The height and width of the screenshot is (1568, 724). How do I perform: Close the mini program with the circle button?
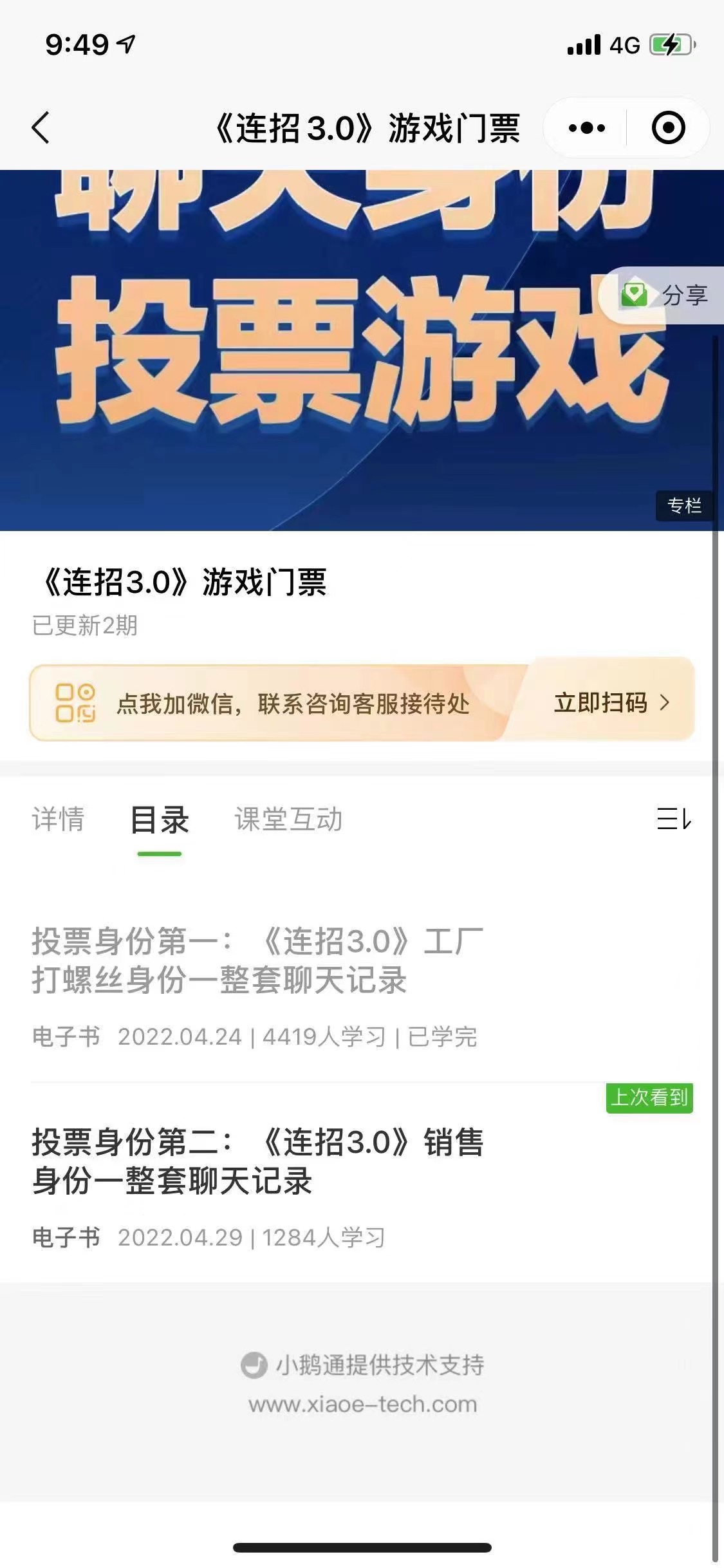point(668,127)
